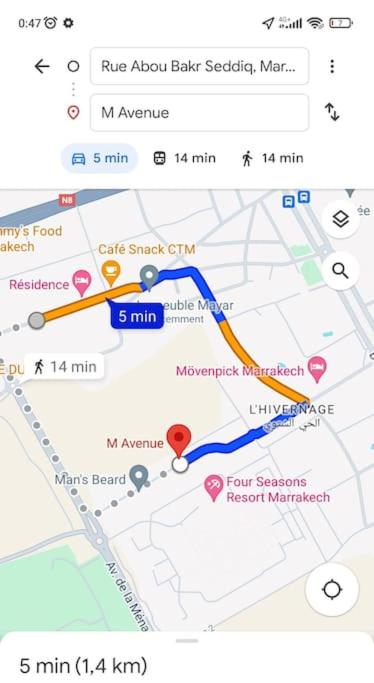Search along the route

point(340,271)
